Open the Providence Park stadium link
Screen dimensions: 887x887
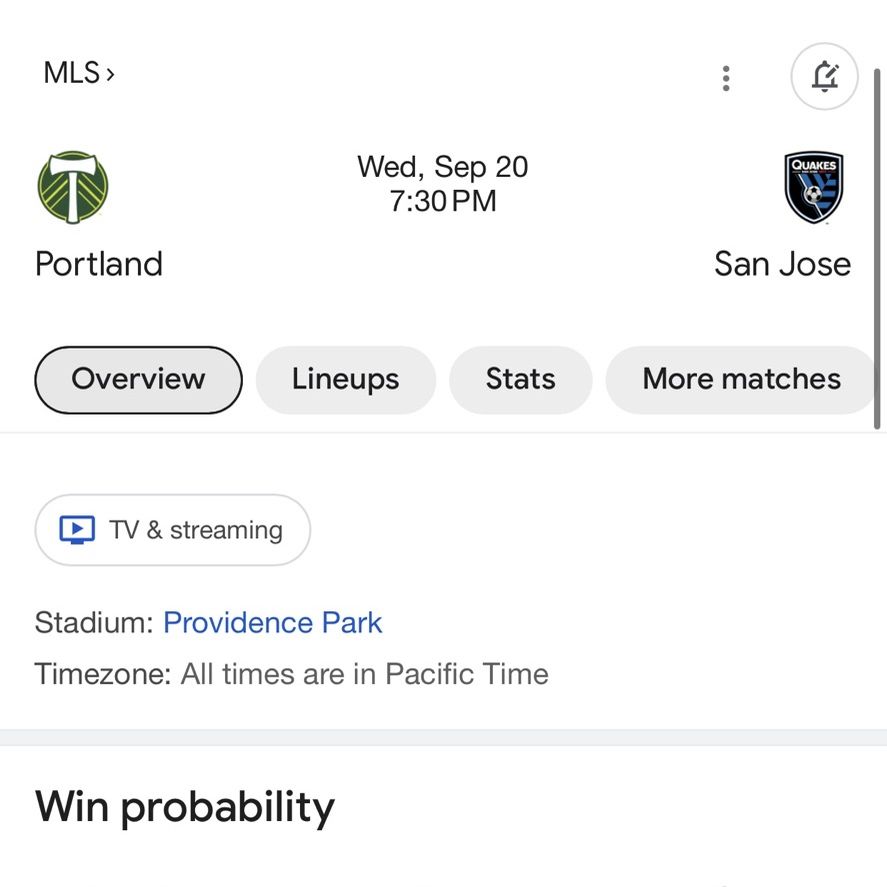click(x=273, y=623)
